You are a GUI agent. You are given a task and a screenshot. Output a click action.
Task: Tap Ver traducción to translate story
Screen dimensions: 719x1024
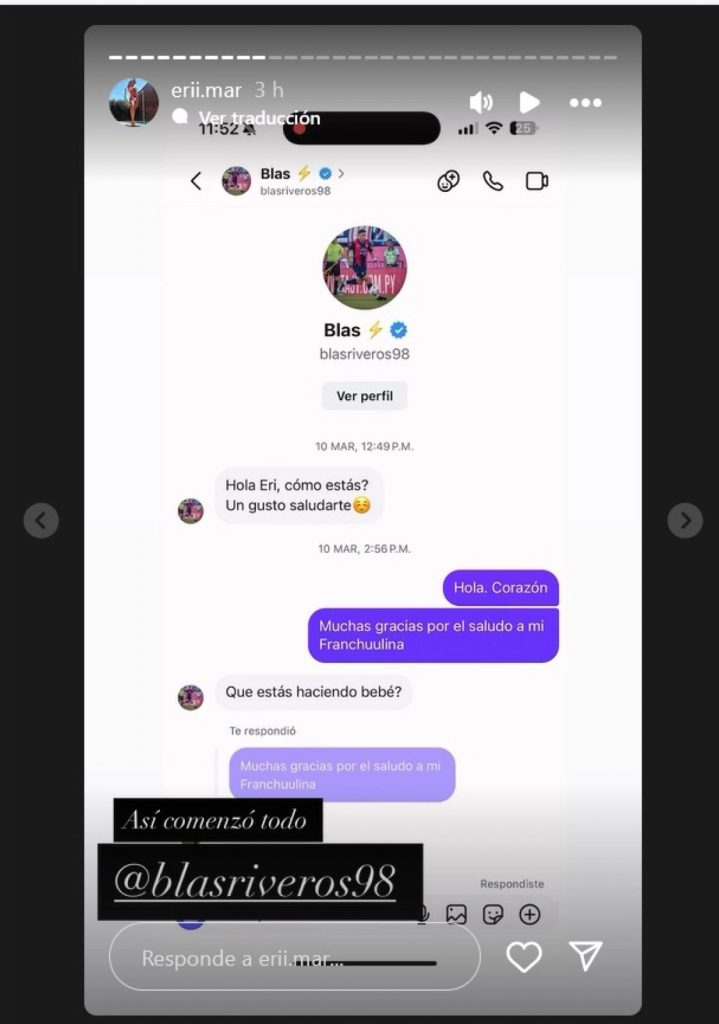(259, 118)
